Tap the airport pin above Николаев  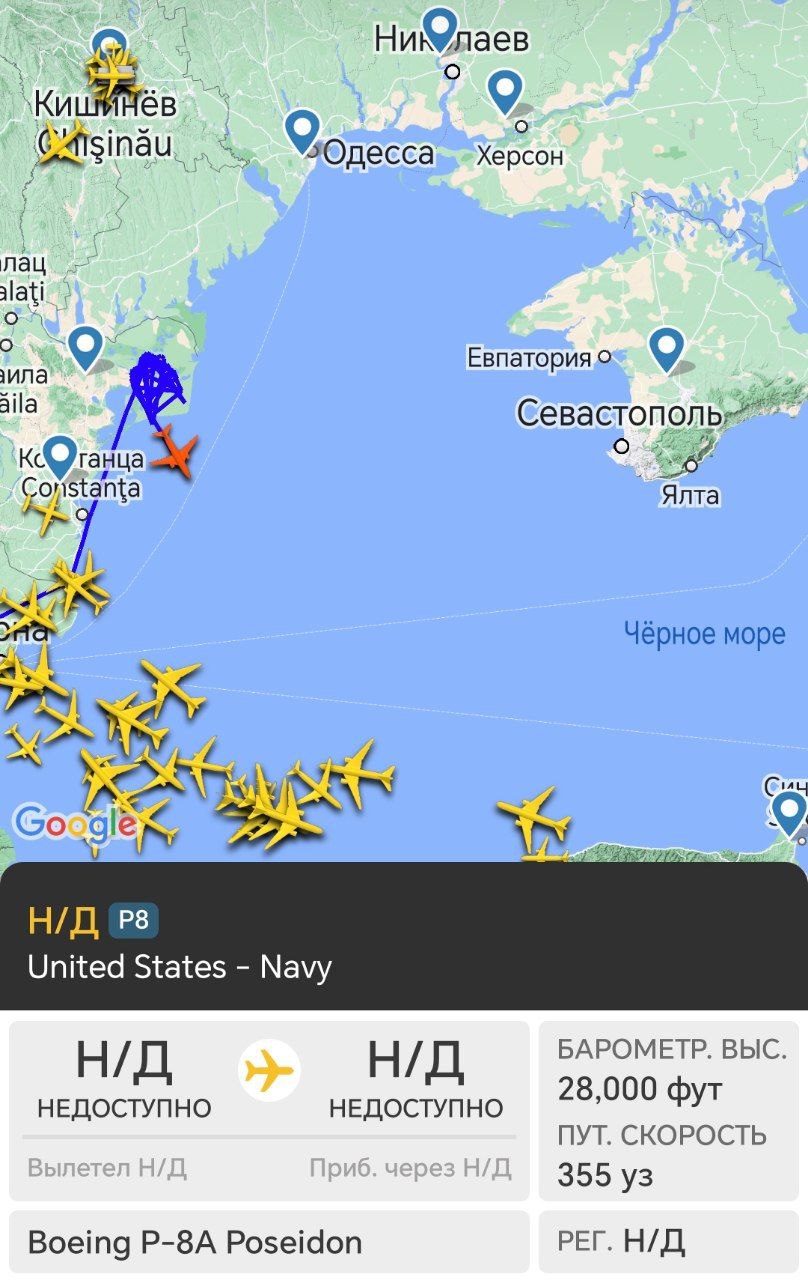(x=439, y=27)
